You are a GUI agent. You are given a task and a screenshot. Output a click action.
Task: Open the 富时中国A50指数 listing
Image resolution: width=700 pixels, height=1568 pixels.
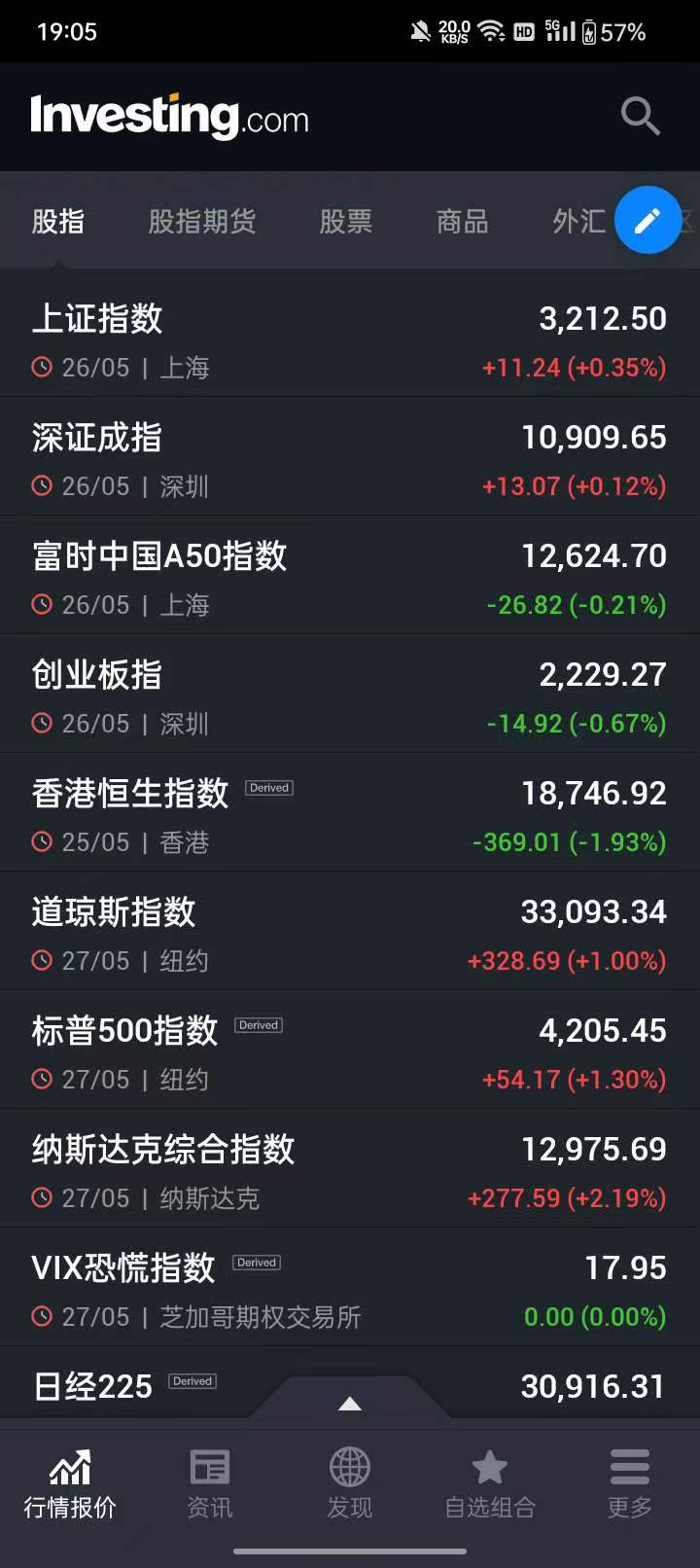[350, 574]
